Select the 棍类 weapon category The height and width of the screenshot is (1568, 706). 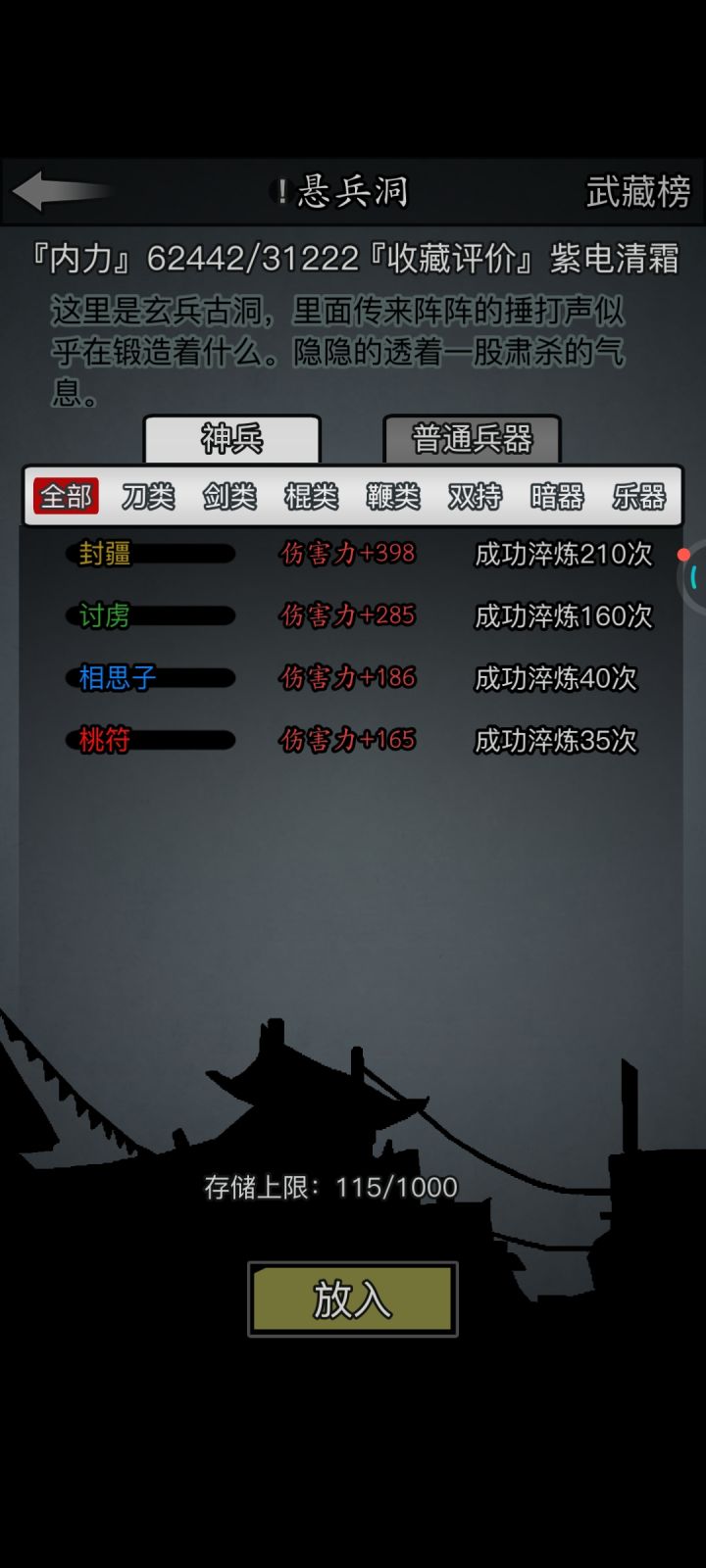pyautogui.click(x=309, y=496)
